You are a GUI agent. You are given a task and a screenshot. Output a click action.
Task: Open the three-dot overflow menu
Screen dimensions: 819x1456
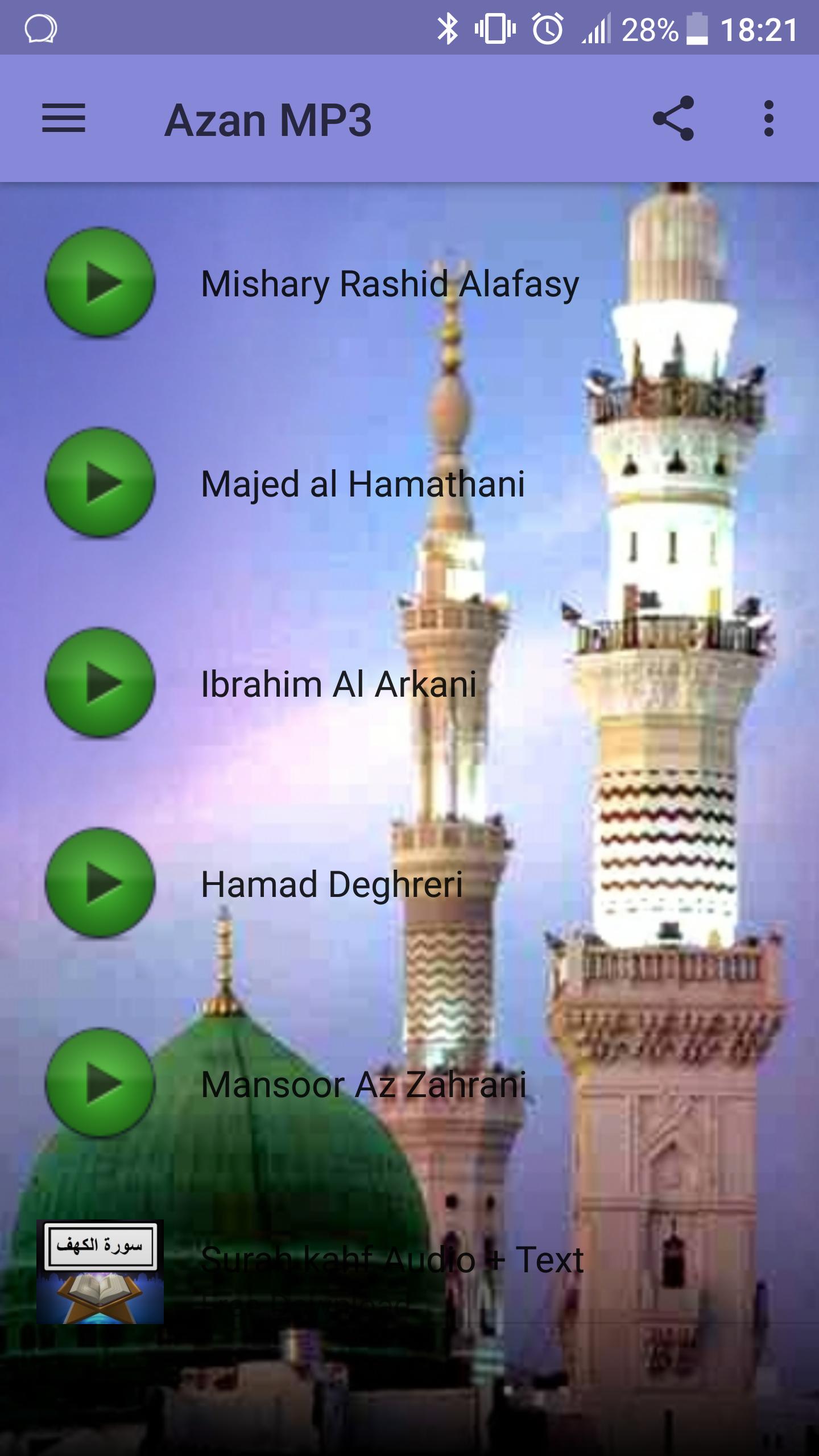769,118
